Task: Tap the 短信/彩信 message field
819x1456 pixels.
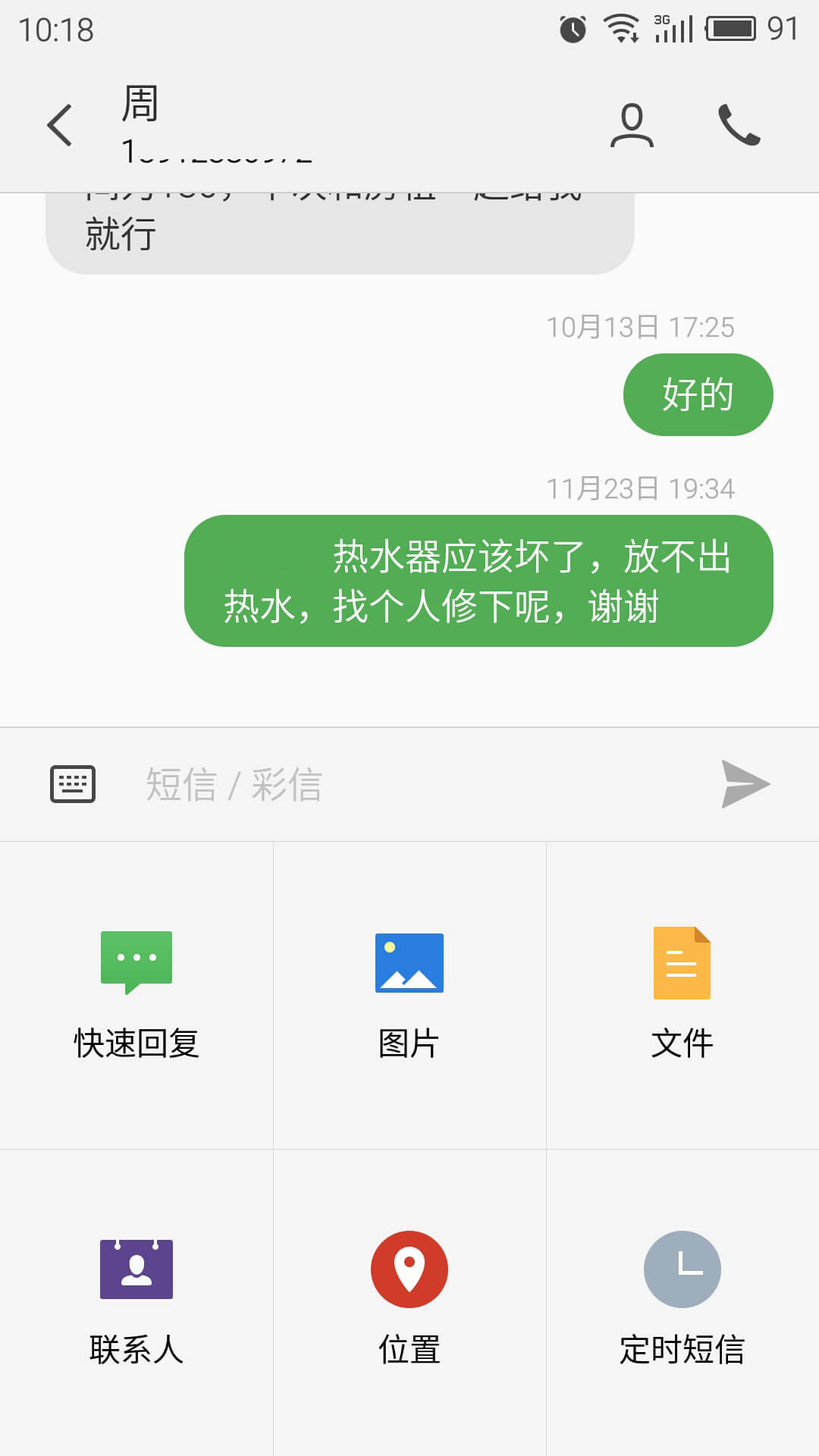Action: 409,784
